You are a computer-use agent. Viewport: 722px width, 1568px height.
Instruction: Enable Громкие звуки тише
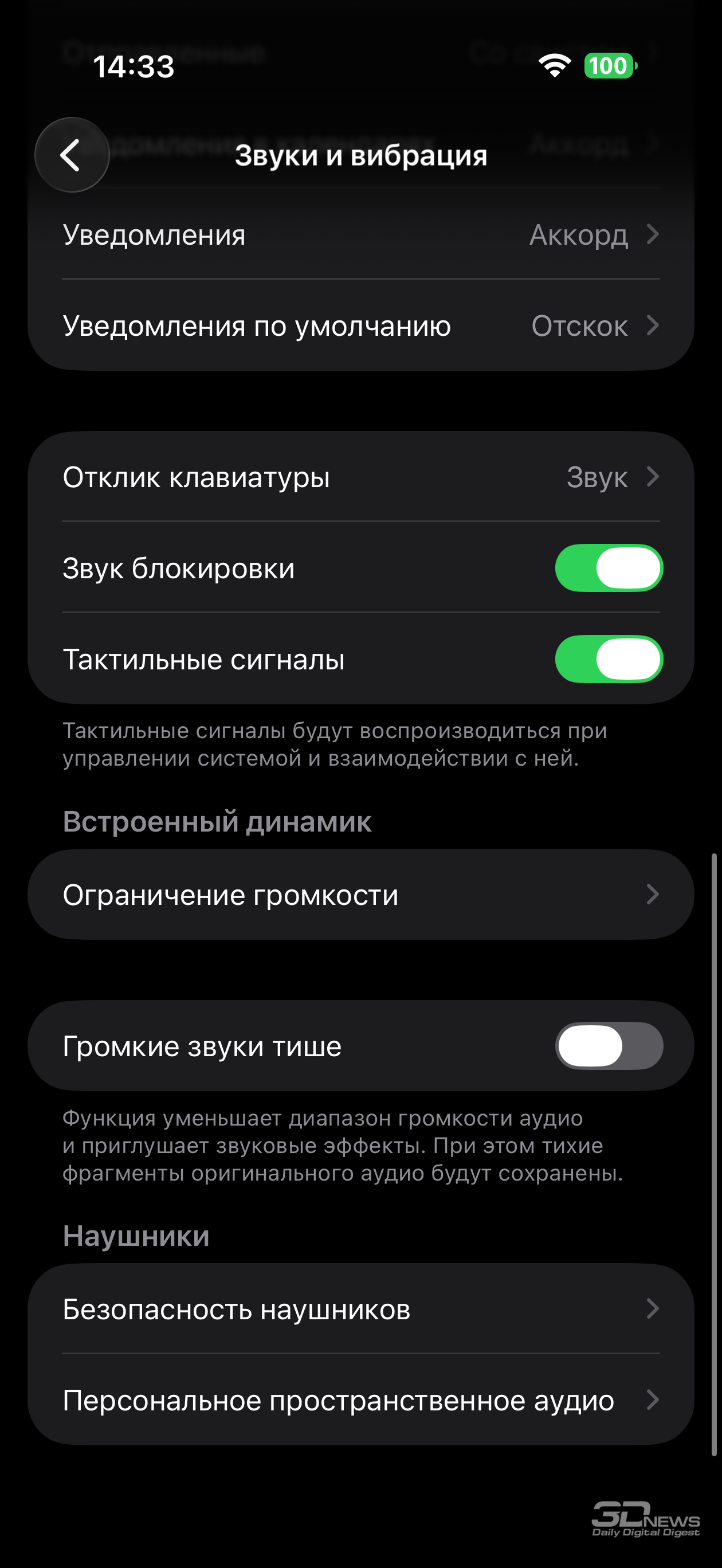(608, 1046)
